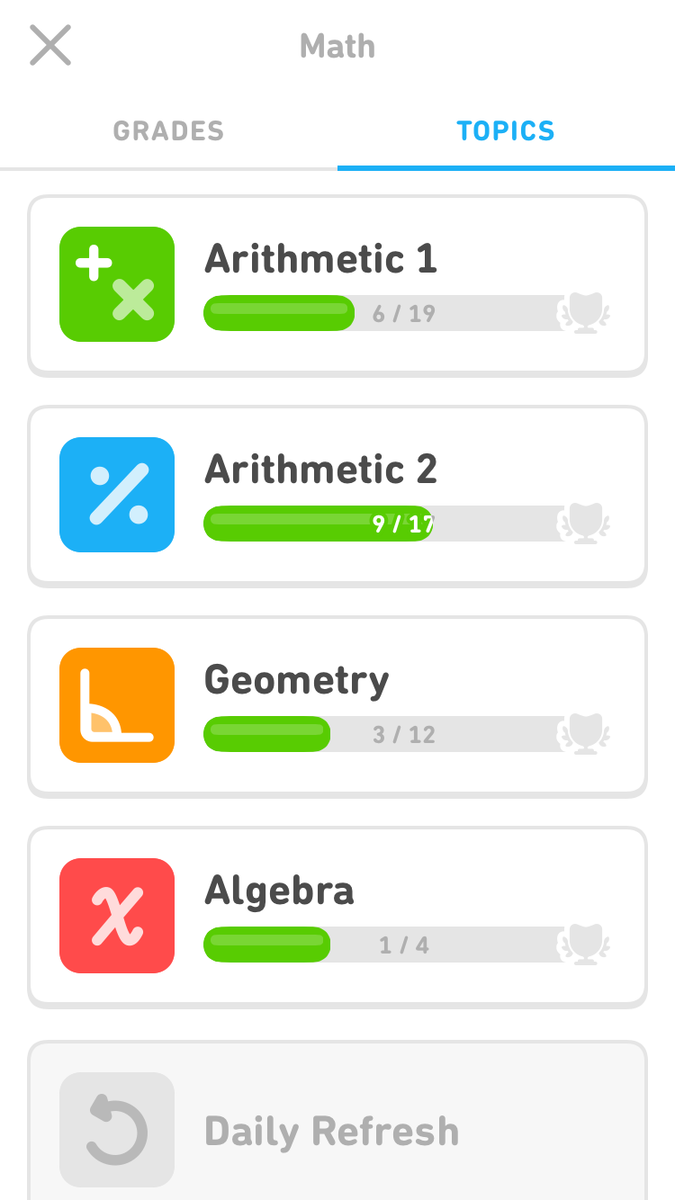
Task: Start the Geometry topic
Action: click(337, 707)
